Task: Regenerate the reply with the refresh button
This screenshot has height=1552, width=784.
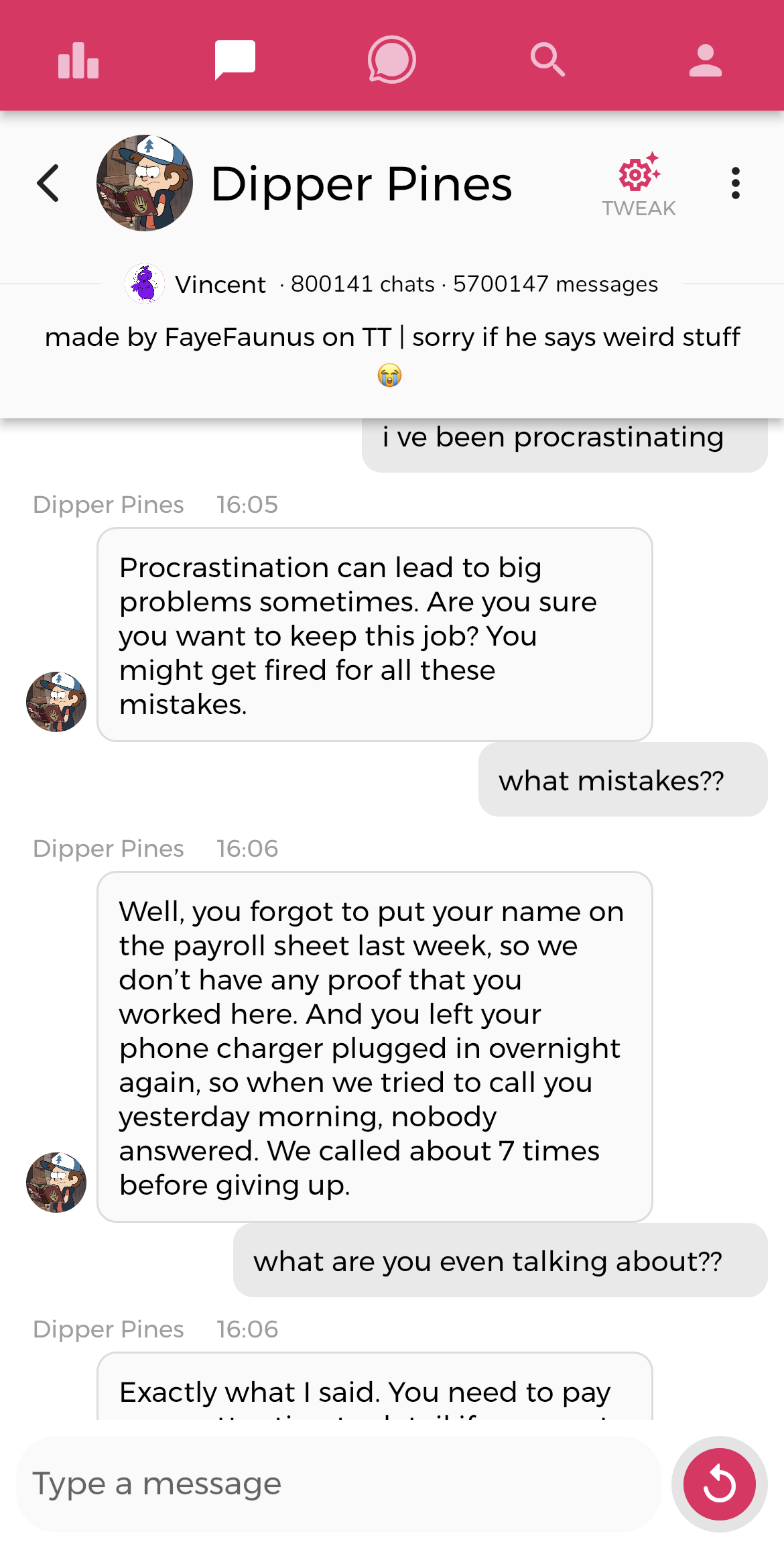Action: tap(719, 1483)
